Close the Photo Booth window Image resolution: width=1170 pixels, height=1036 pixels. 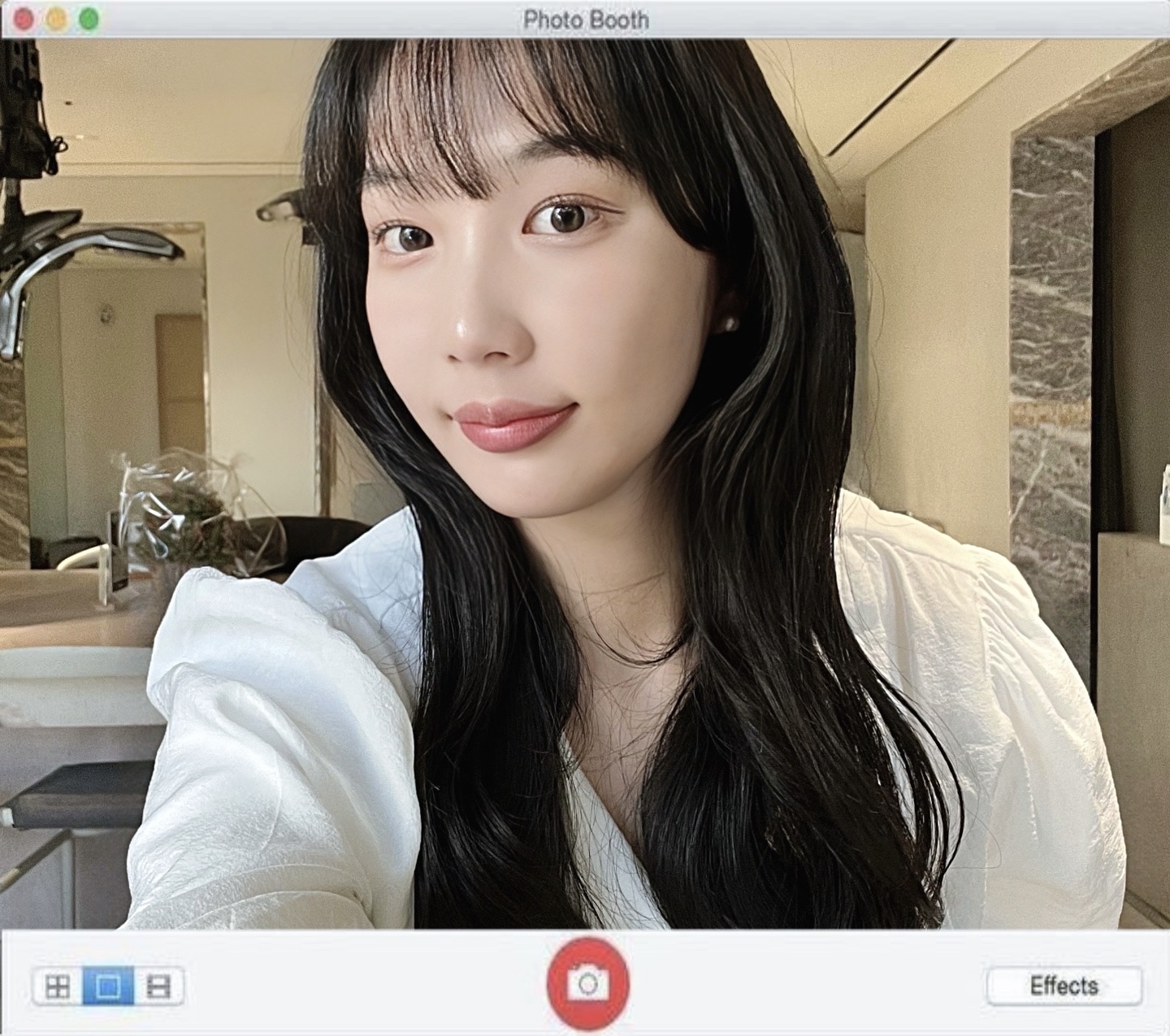(24, 19)
